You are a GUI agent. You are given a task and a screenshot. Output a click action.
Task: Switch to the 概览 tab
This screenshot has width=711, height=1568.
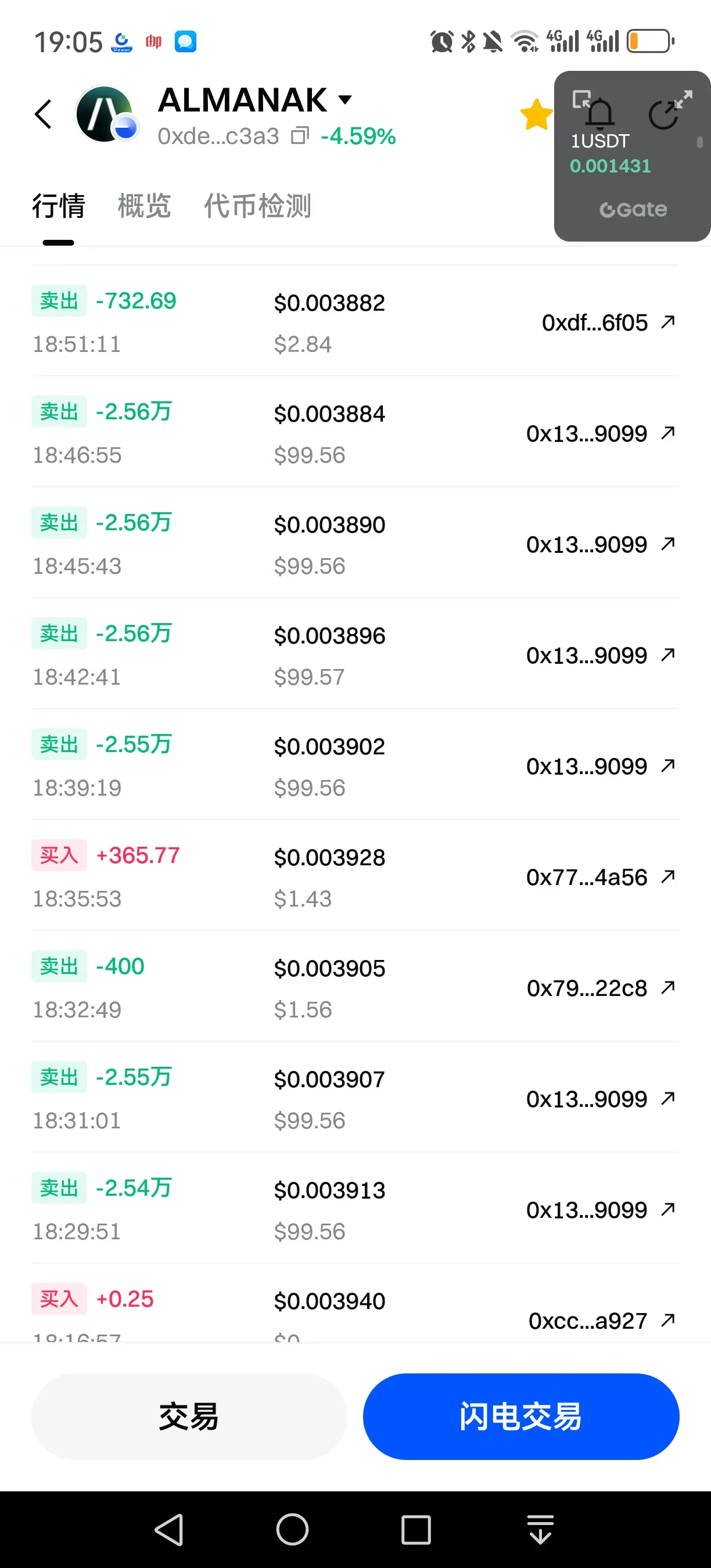(x=144, y=206)
